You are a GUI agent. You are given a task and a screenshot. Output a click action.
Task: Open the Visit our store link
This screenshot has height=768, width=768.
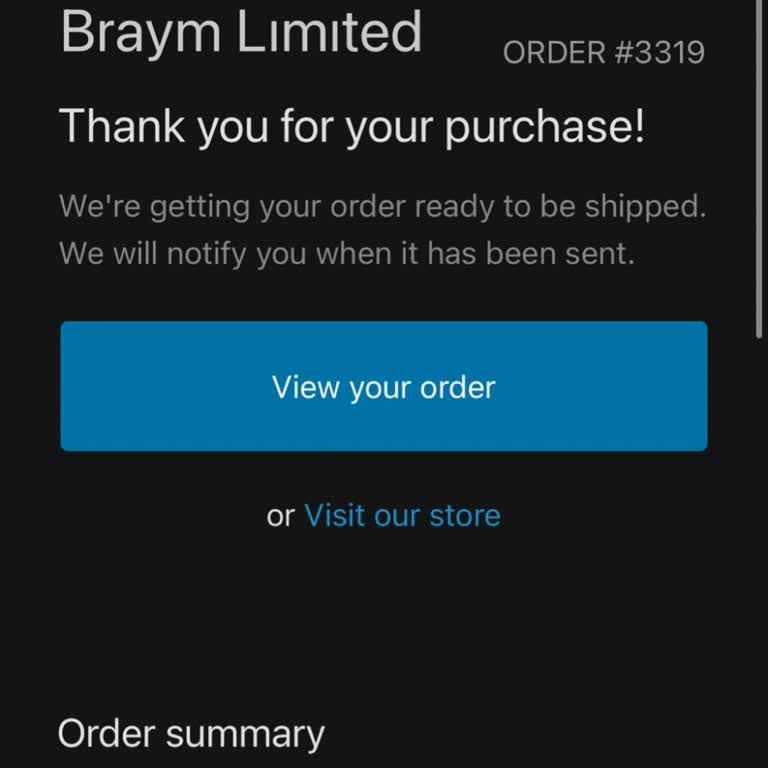(x=402, y=516)
